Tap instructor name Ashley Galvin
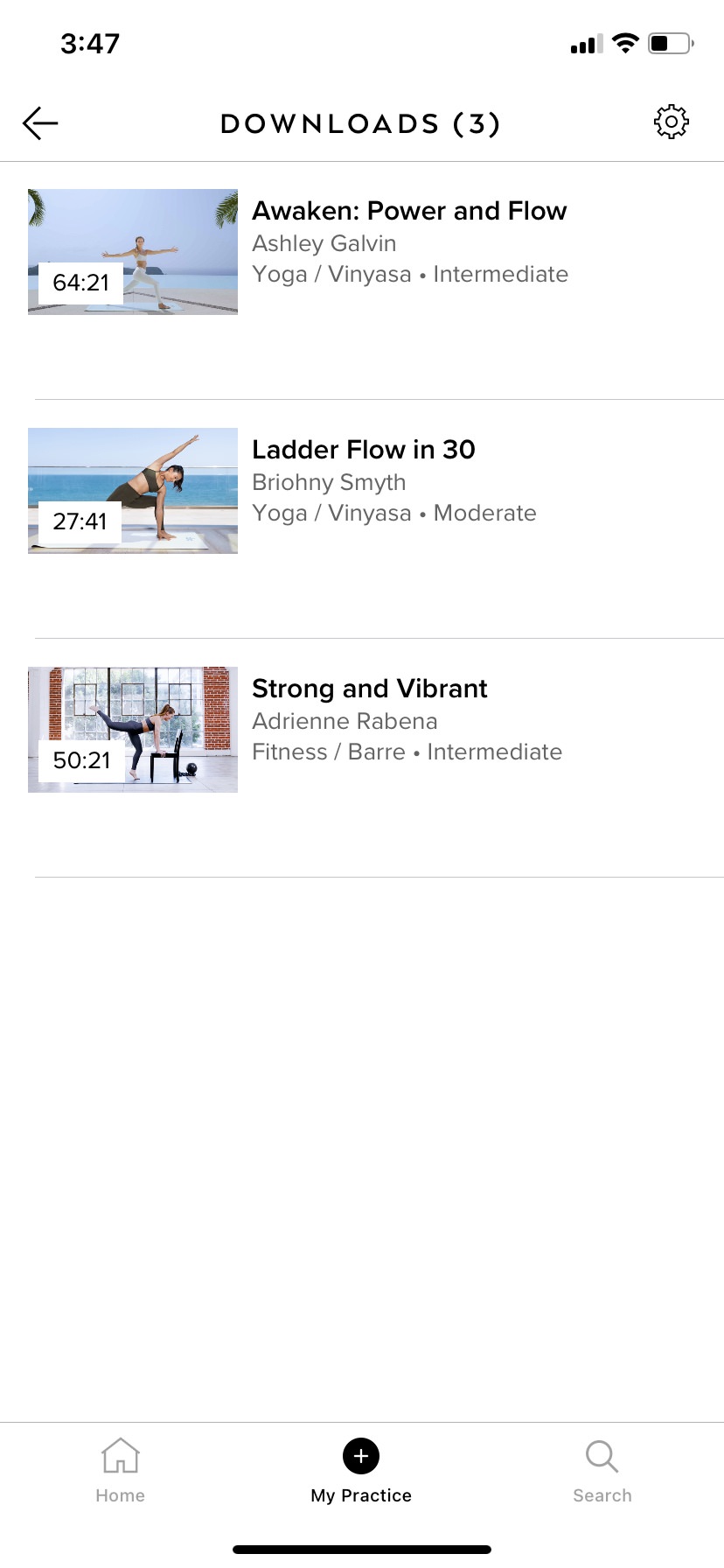Screen dimensions: 724x1568 coord(324,243)
